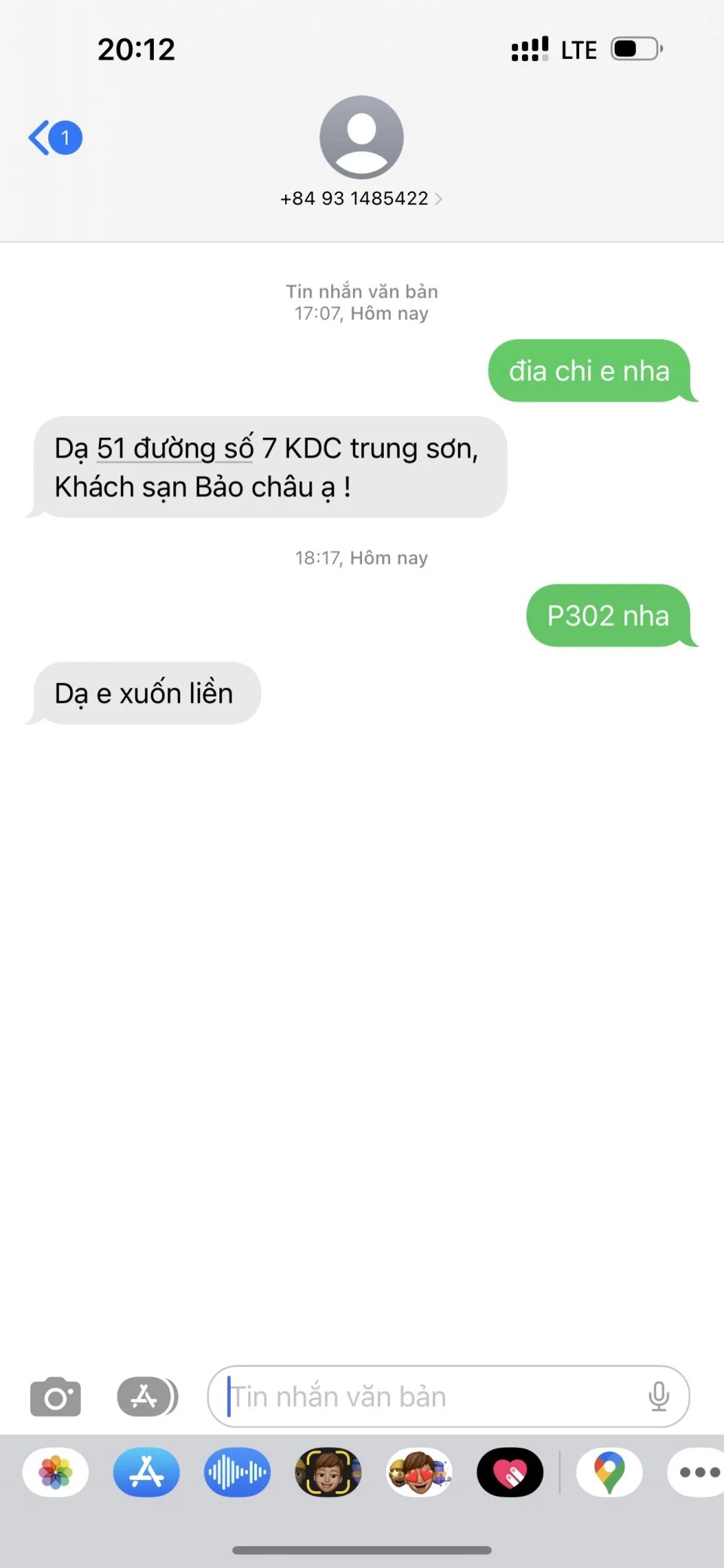Show more iMessage apps with the ellipsis
724x1568 pixels.
[x=698, y=1472]
